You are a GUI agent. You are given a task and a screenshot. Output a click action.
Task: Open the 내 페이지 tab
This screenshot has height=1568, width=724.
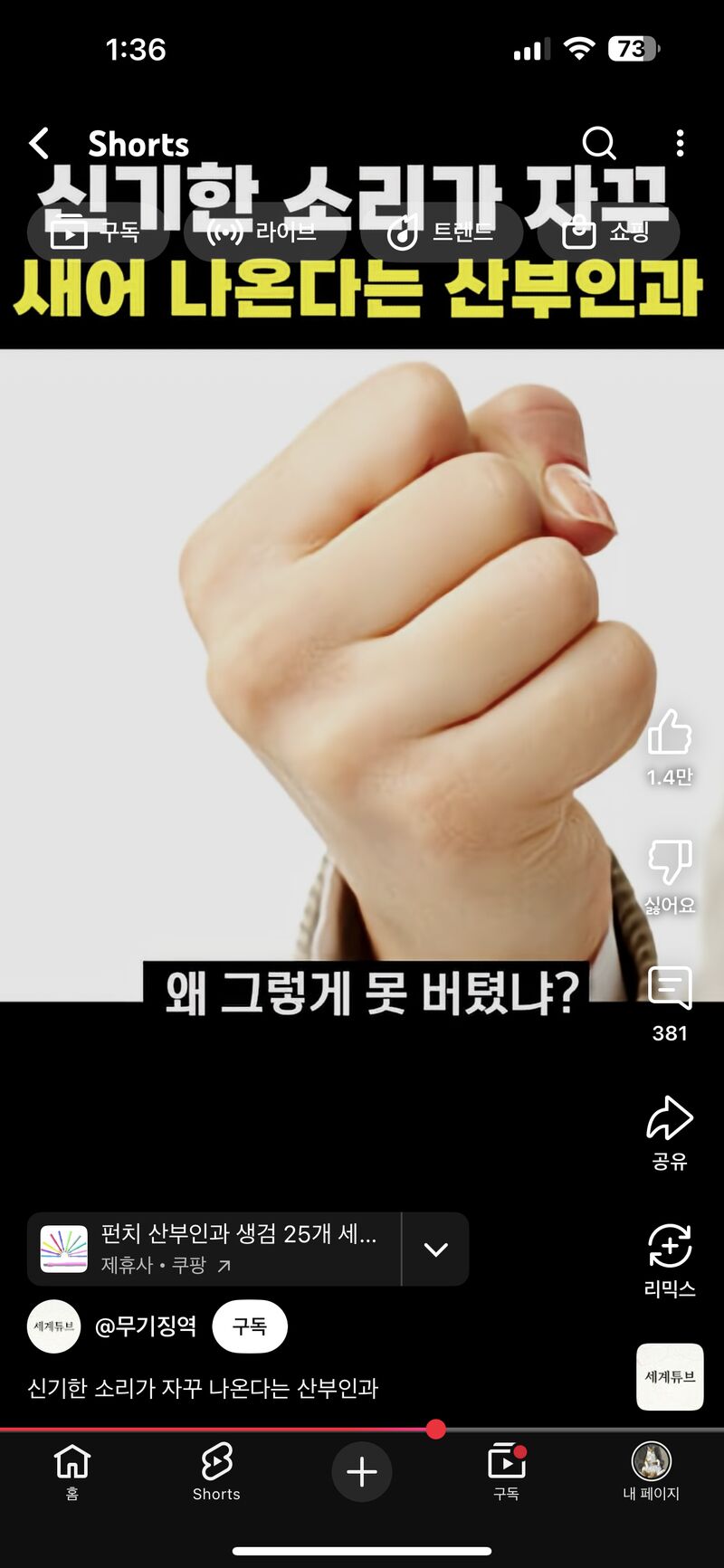651,1471
